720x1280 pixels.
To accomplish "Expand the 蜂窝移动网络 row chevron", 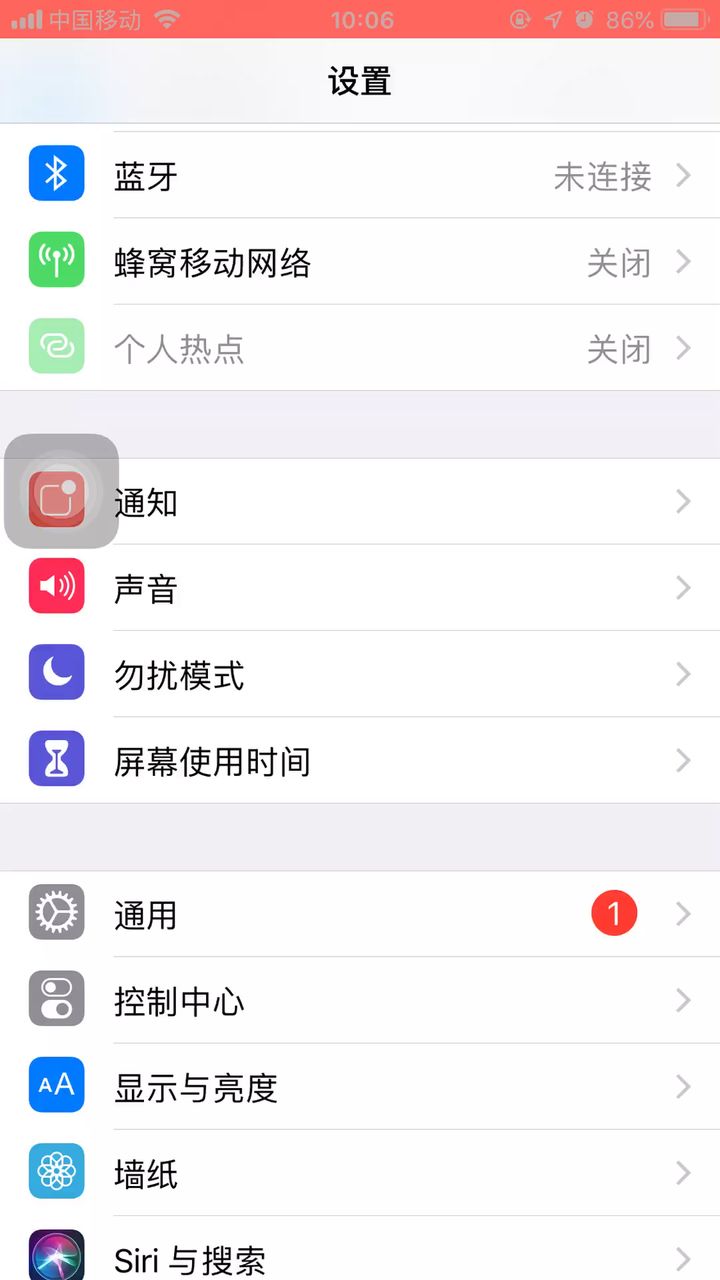I will click(x=684, y=262).
